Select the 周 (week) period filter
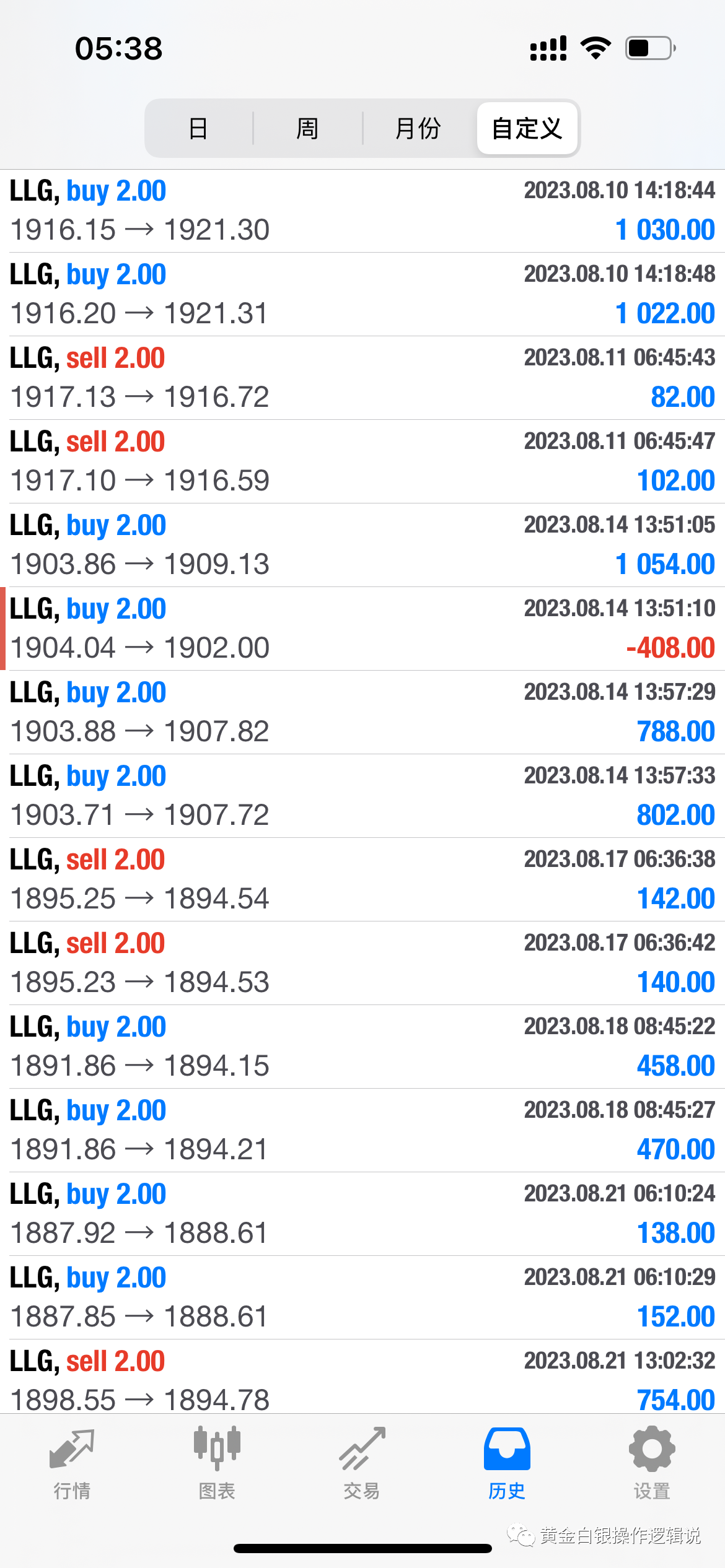Viewport: 725px width, 1568px height. (x=307, y=129)
